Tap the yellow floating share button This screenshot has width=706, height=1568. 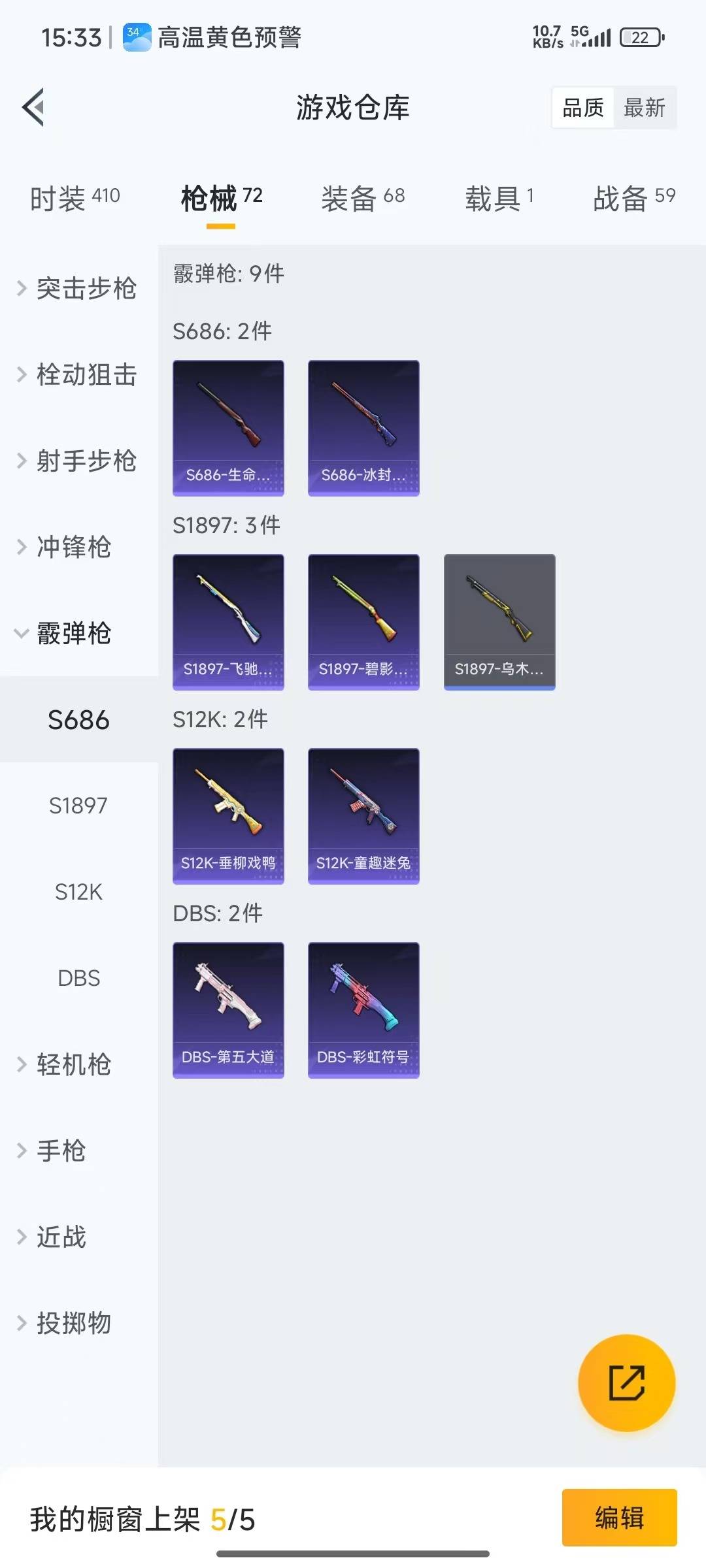[x=626, y=1383]
